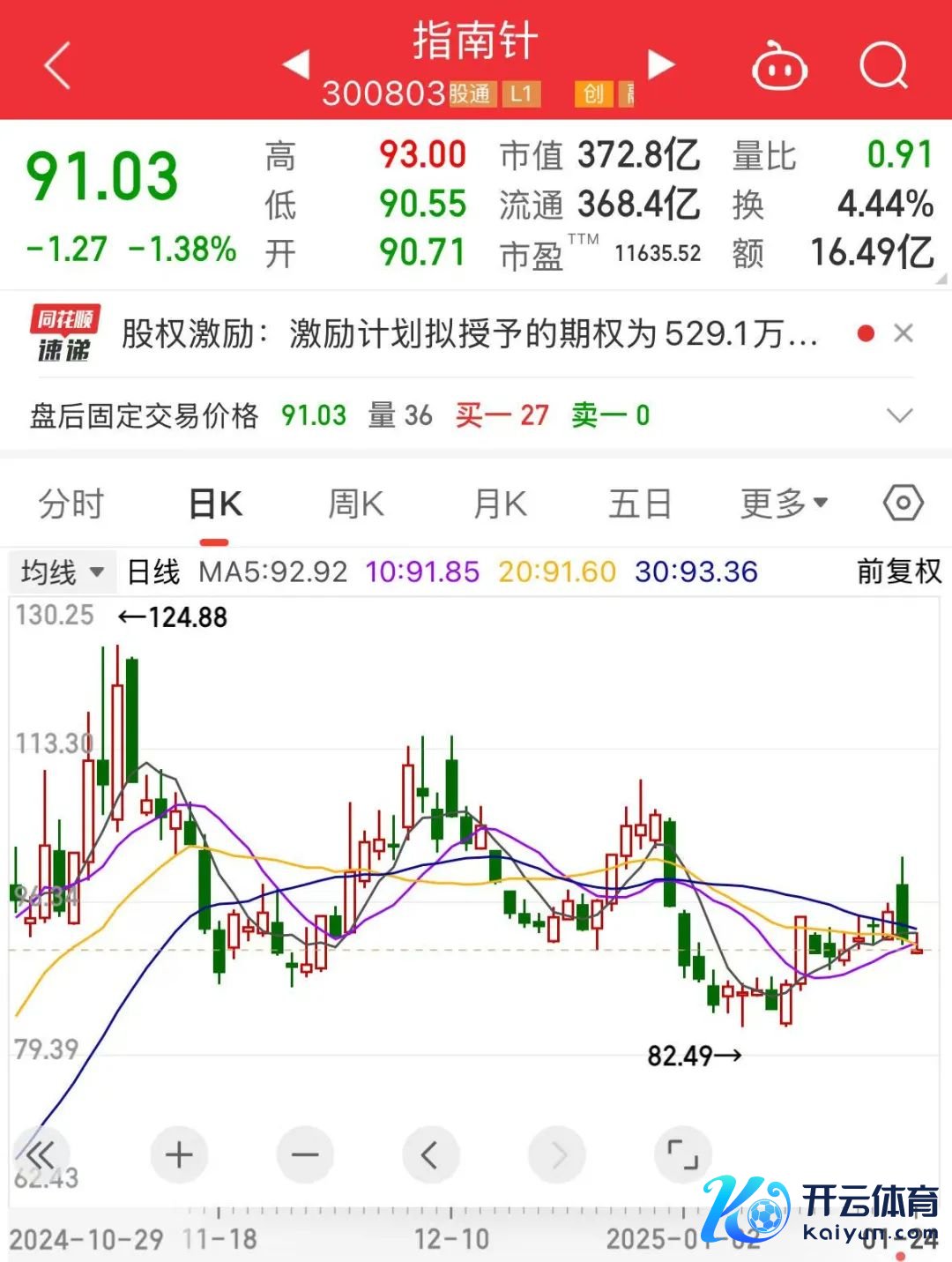Viewport: 952px width, 1262px height.
Task: Go back using the top-left arrow
Action: coord(58,67)
